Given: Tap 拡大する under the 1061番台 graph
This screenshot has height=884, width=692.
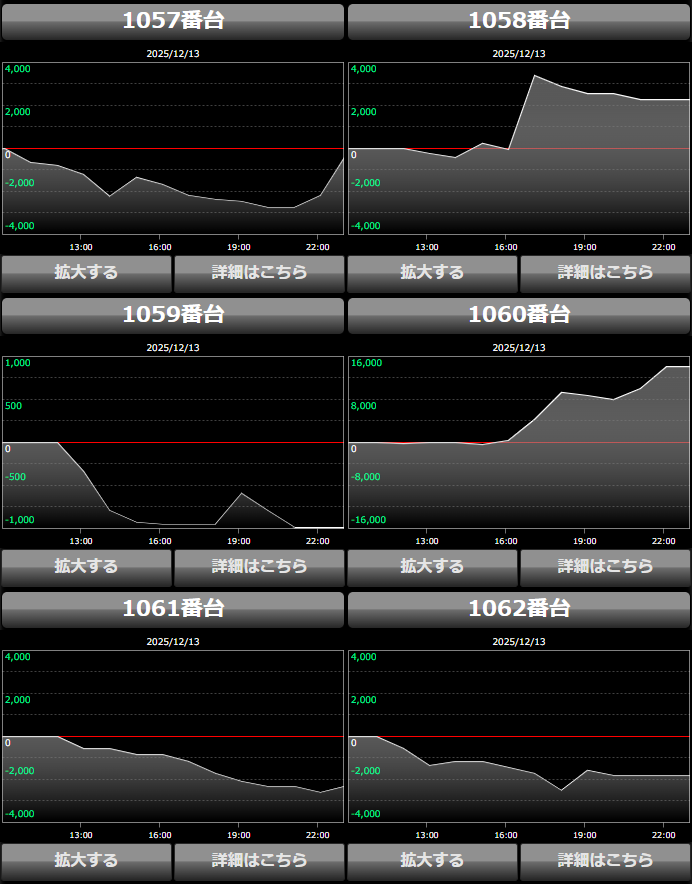Looking at the screenshot, I should click(87, 861).
